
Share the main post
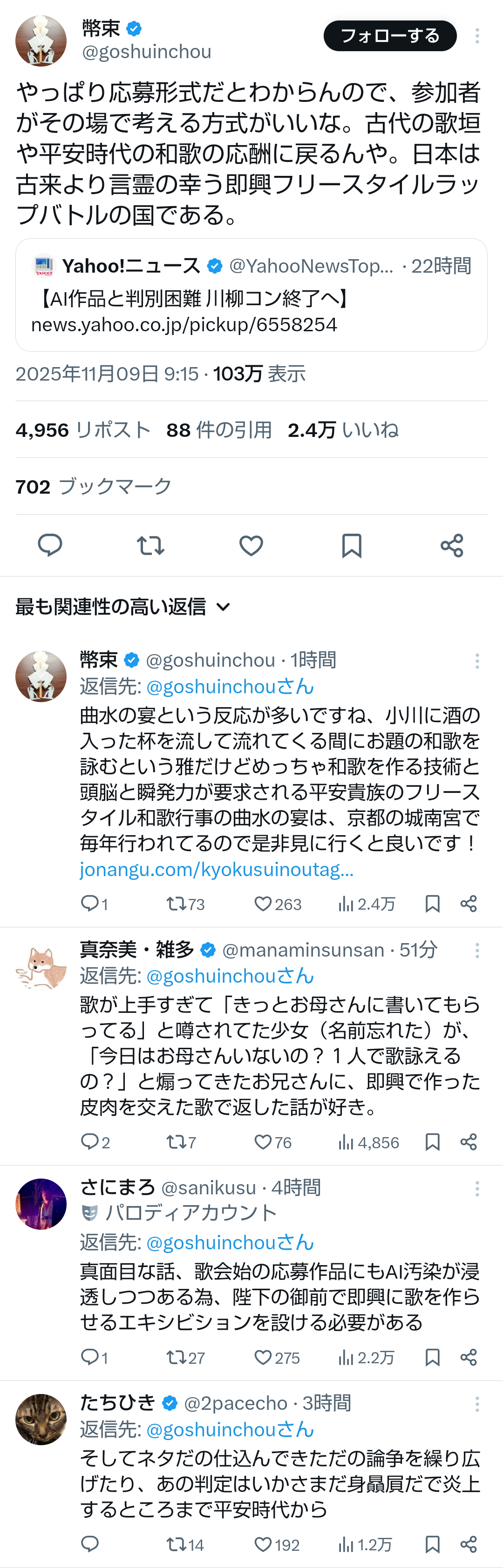tap(452, 545)
